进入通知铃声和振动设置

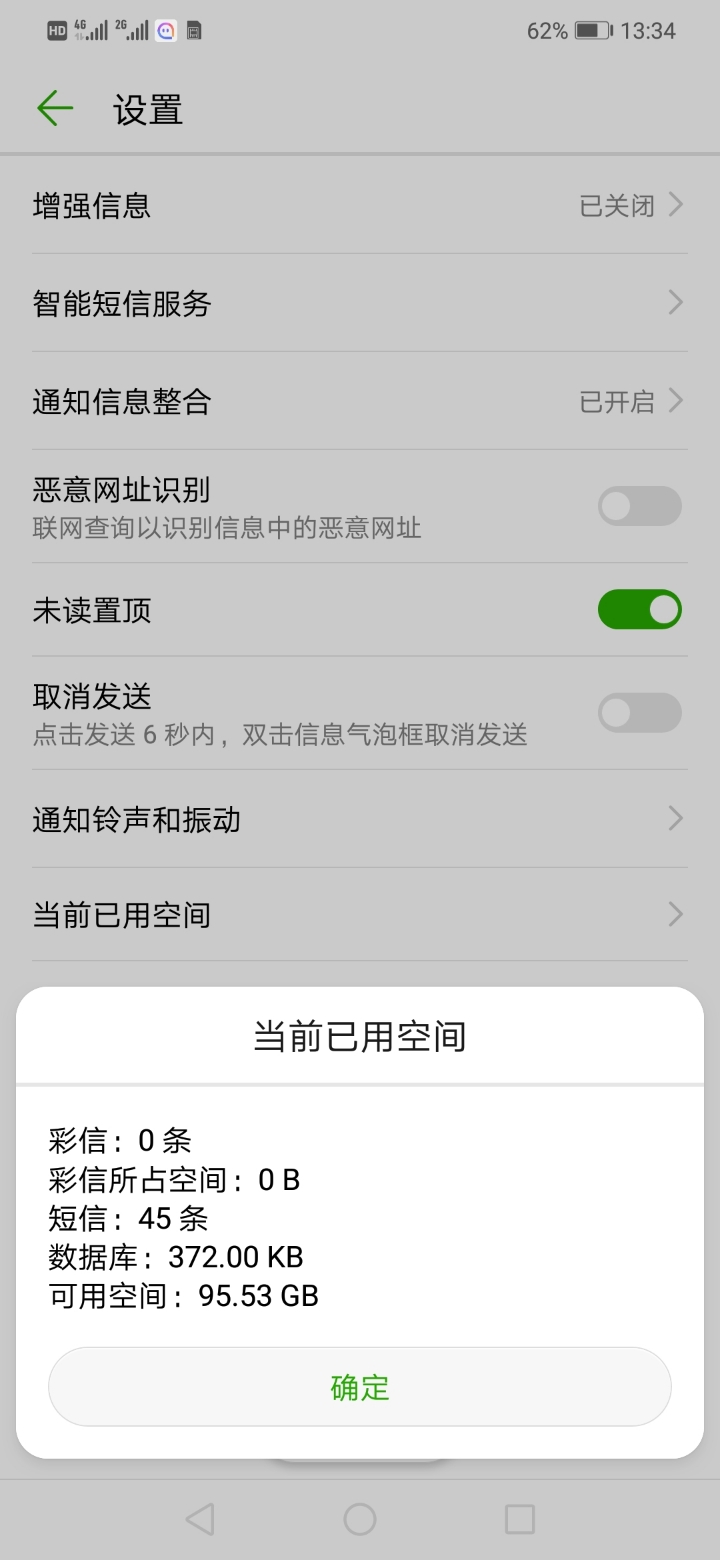(x=360, y=818)
